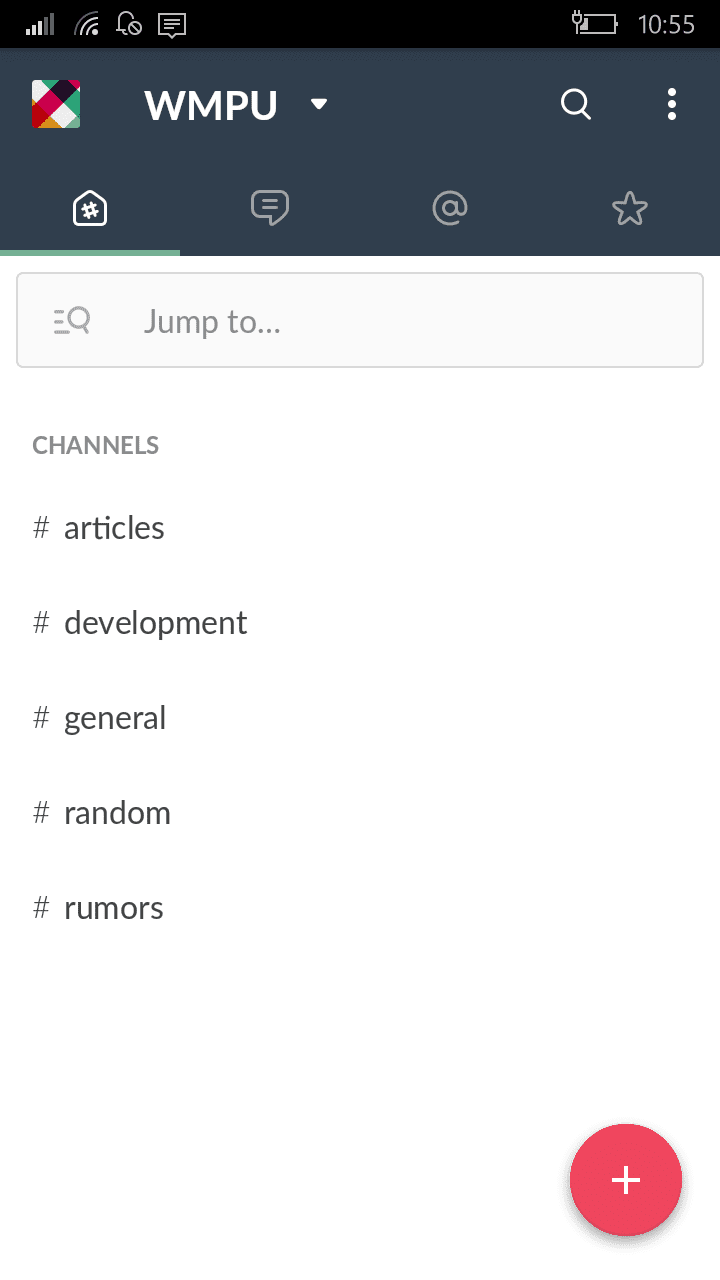This screenshot has height=1280, width=720.
Task: Focus the Jump to field
Action: click(360, 320)
